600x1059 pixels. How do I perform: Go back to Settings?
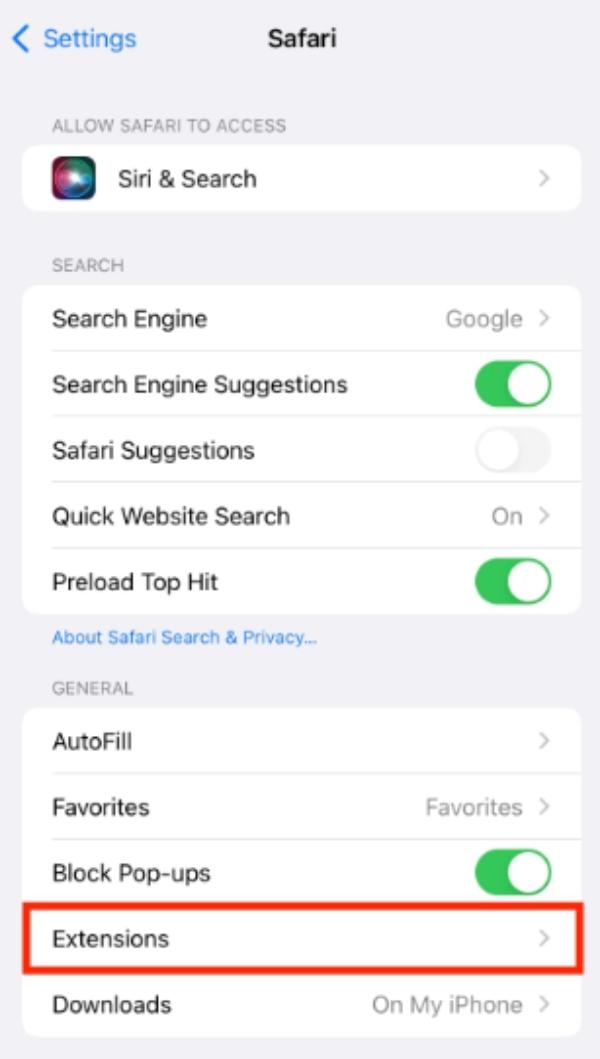coord(74,39)
